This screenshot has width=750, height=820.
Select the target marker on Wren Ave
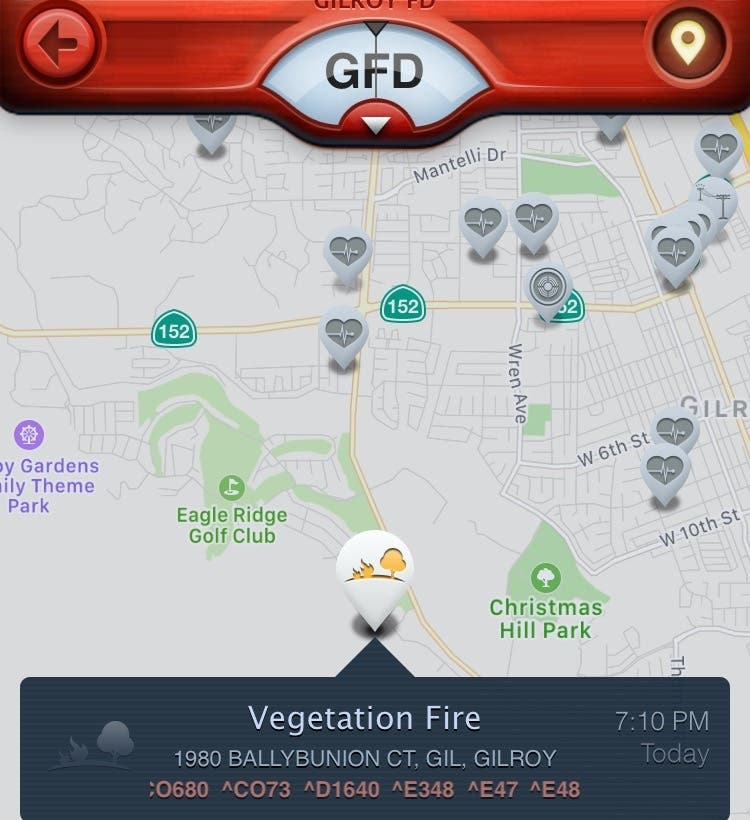pos(548,287)
